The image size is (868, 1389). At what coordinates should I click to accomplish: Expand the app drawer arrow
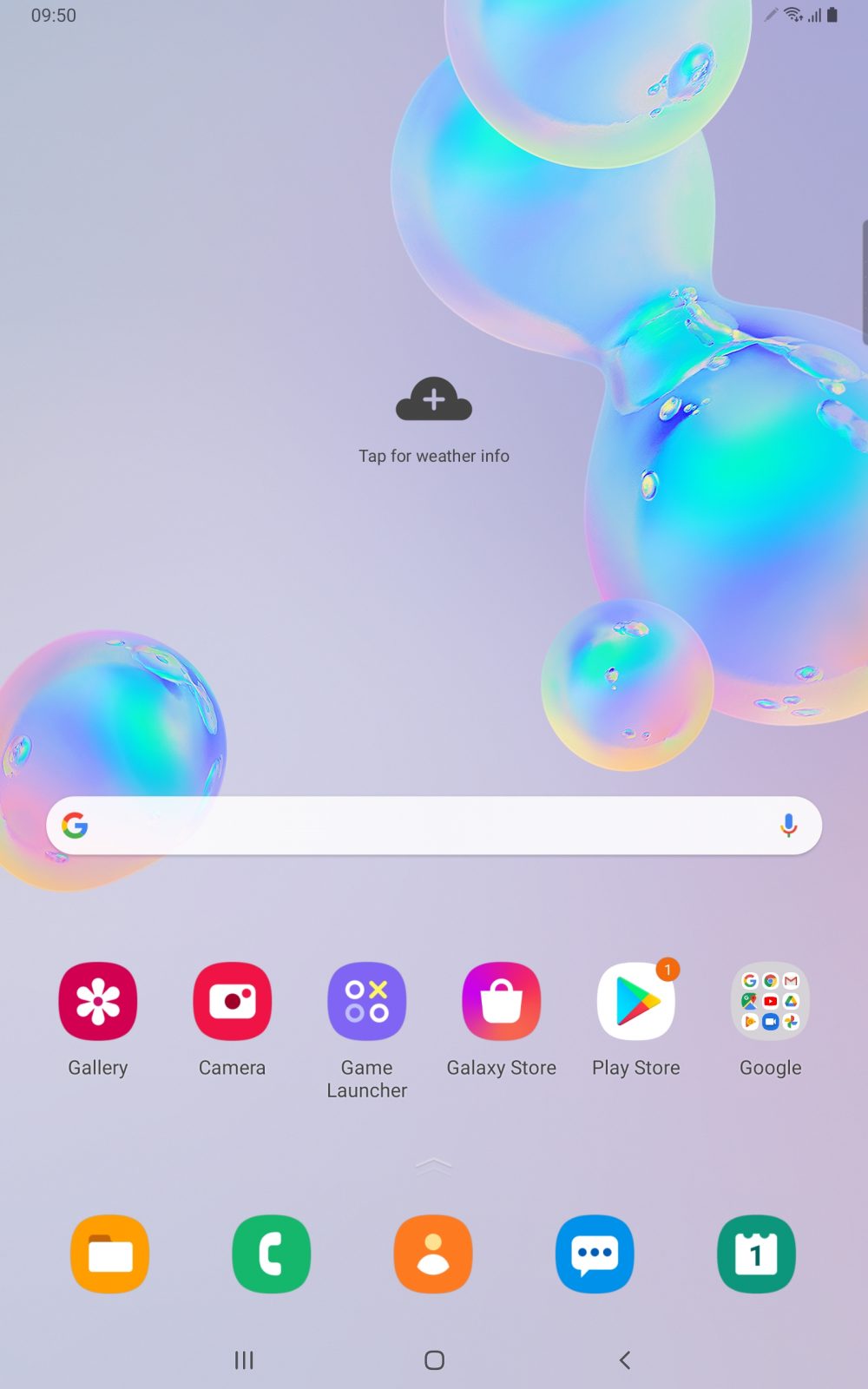point(433,1165)
